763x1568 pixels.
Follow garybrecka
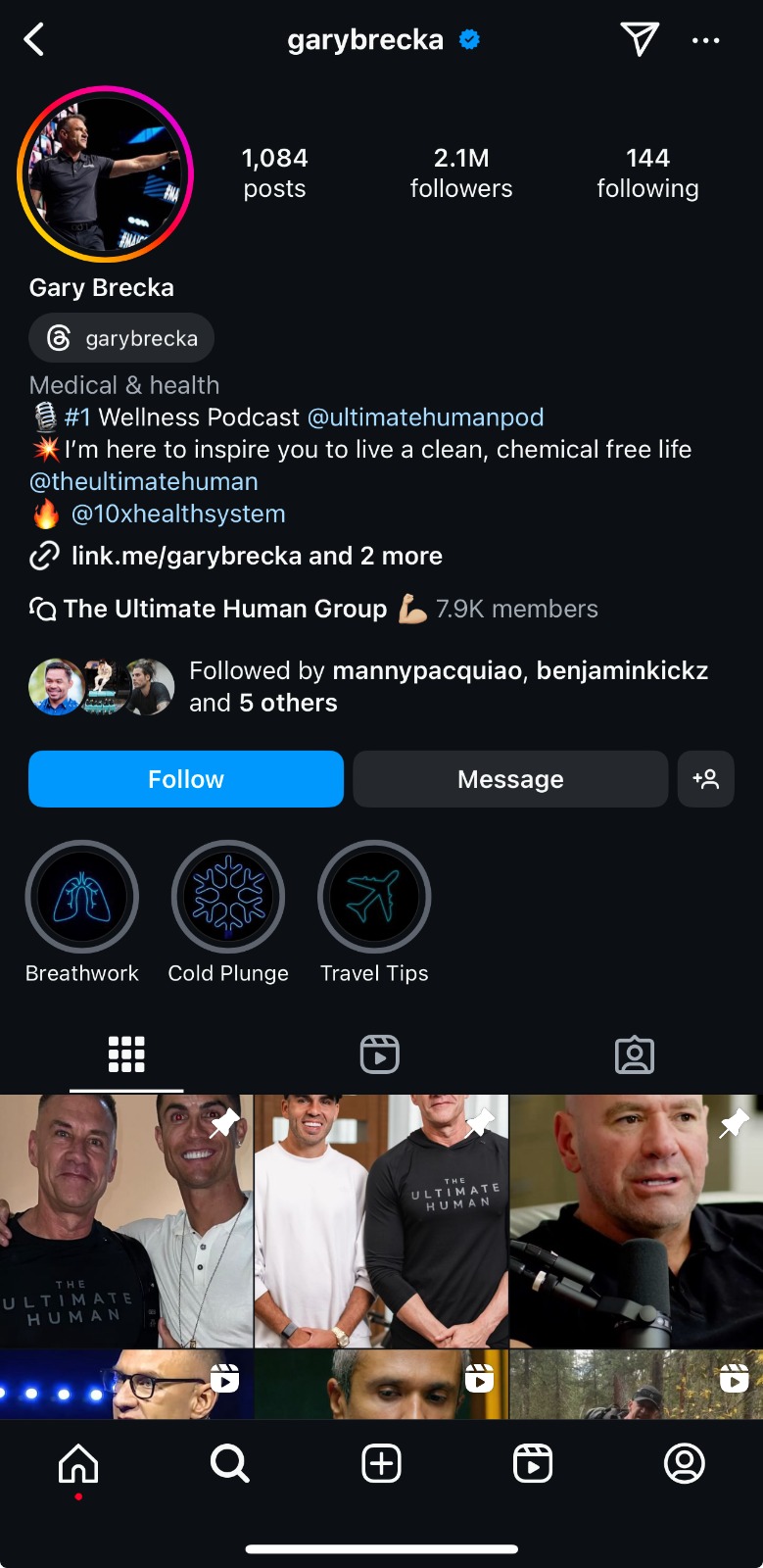(x=186, y=779)
